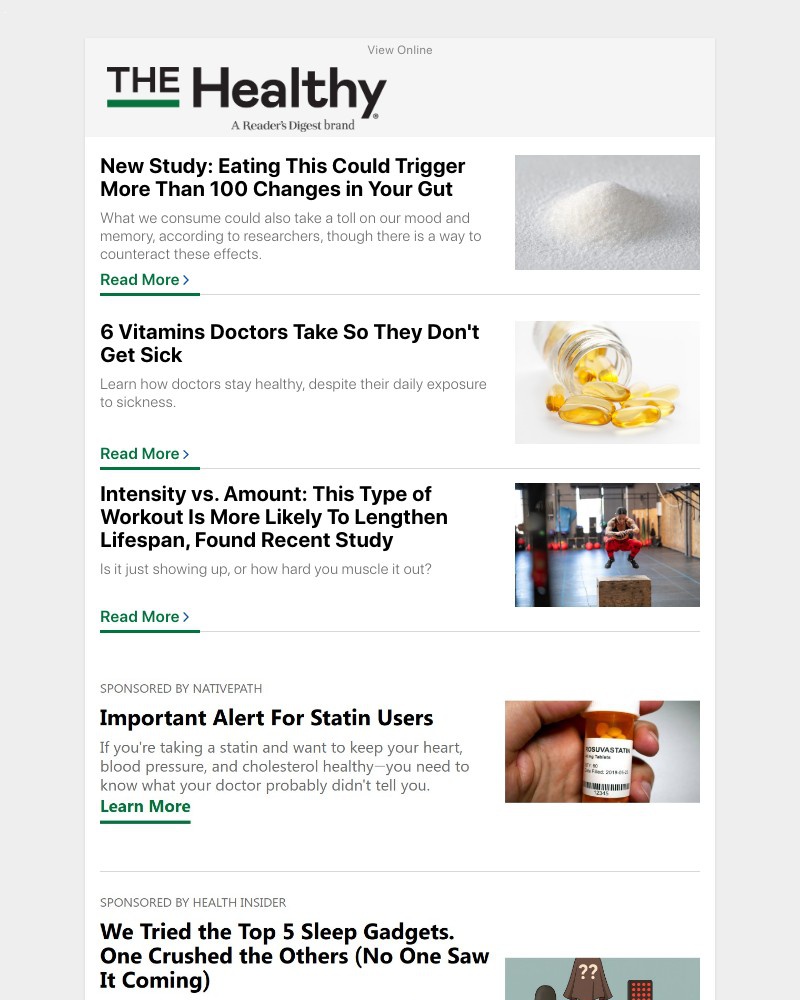
Task: Expand the chevron following the workout Read More
Action: [x=186, y=617]
